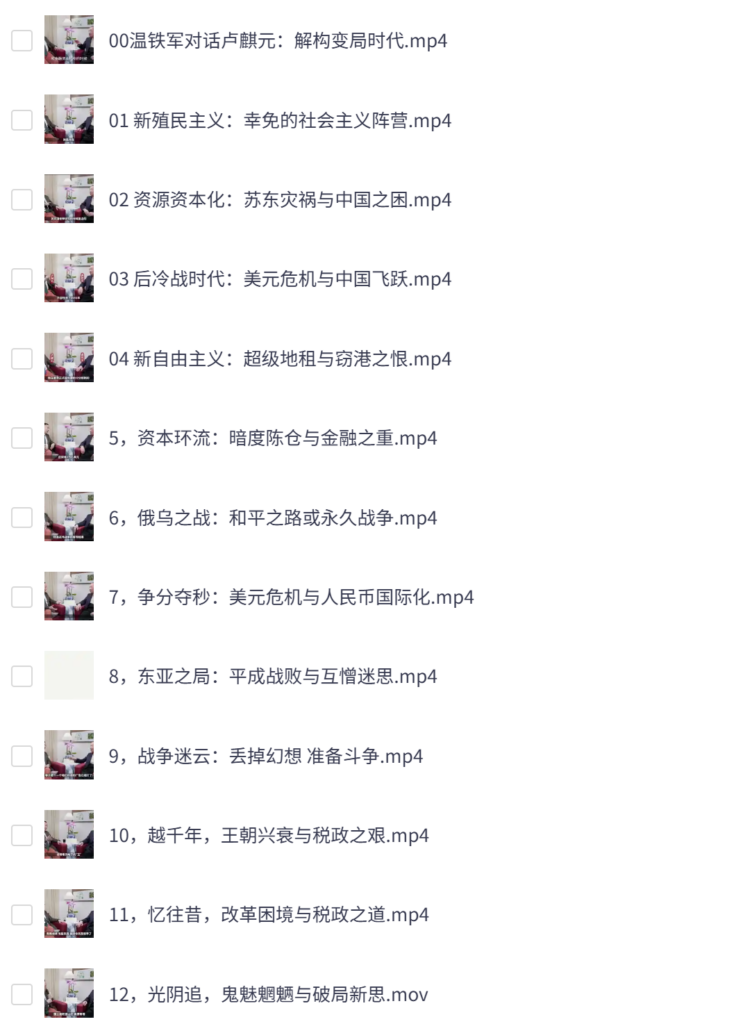The height and width of the screenshot is (1024, 743).
Task: Select checkbox next to 6，俄乌之战
Action: point(22,518)
